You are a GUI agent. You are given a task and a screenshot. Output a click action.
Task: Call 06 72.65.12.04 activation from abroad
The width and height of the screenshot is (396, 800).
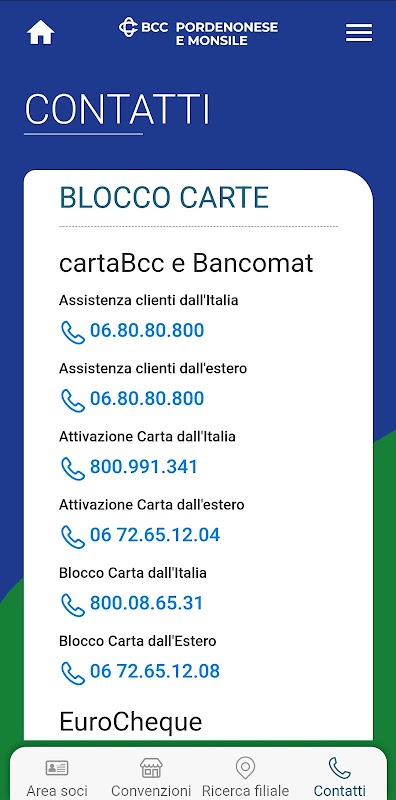140,535
